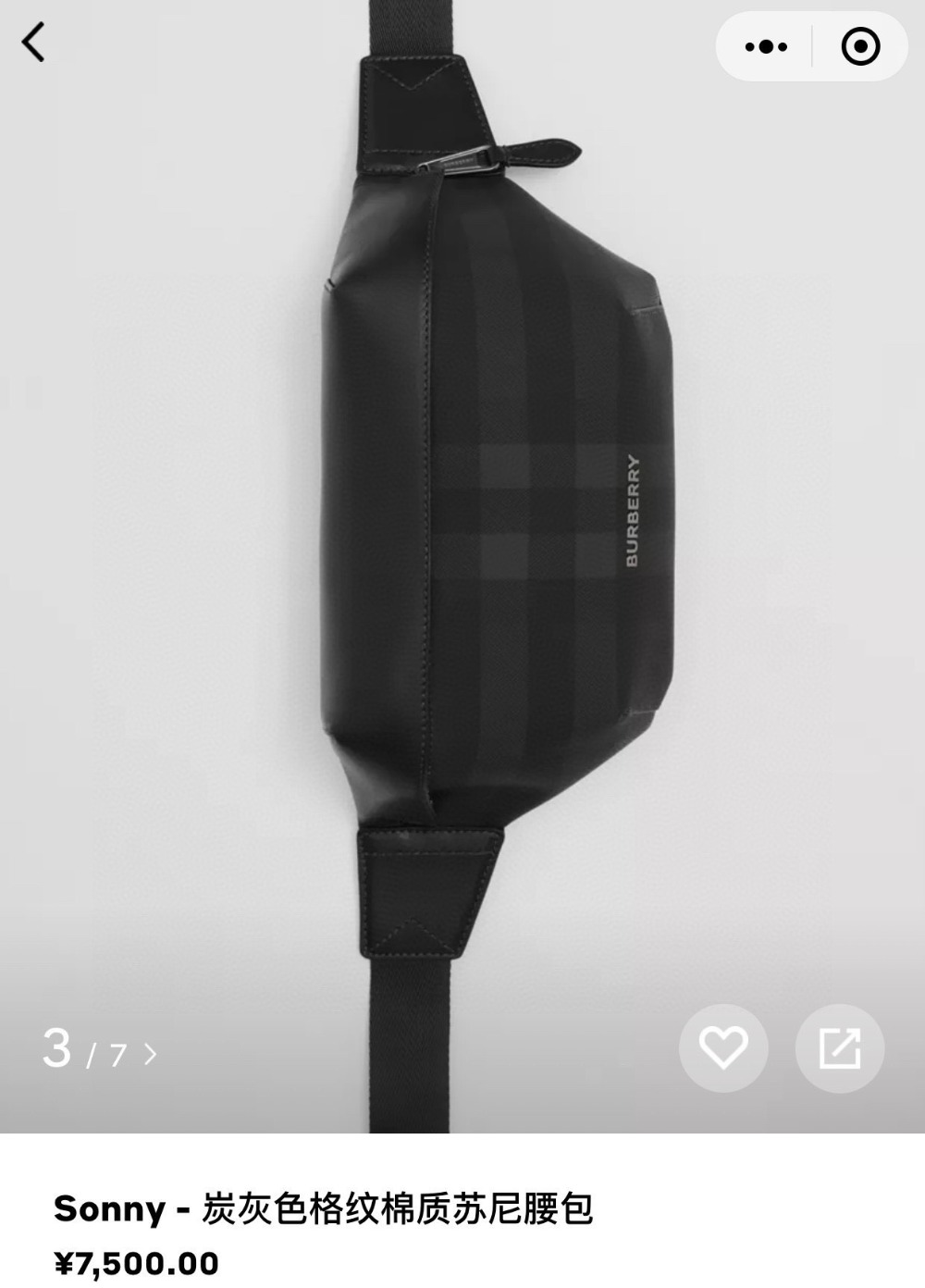Image resolution: width=925 pixels, height=1288 pixels.
Task: Share this Sonny belt bag
Action: 840,1048
